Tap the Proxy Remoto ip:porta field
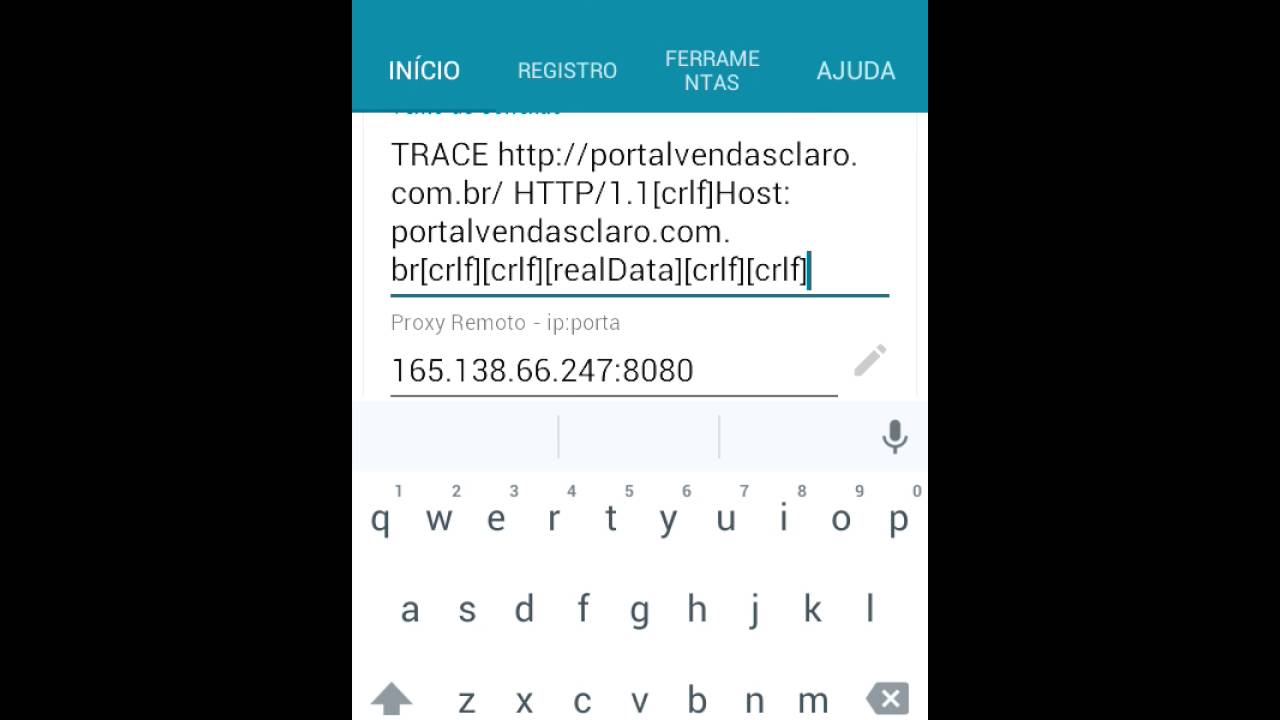This screenshot has height=720, width=1280. (x=612, y=371)
